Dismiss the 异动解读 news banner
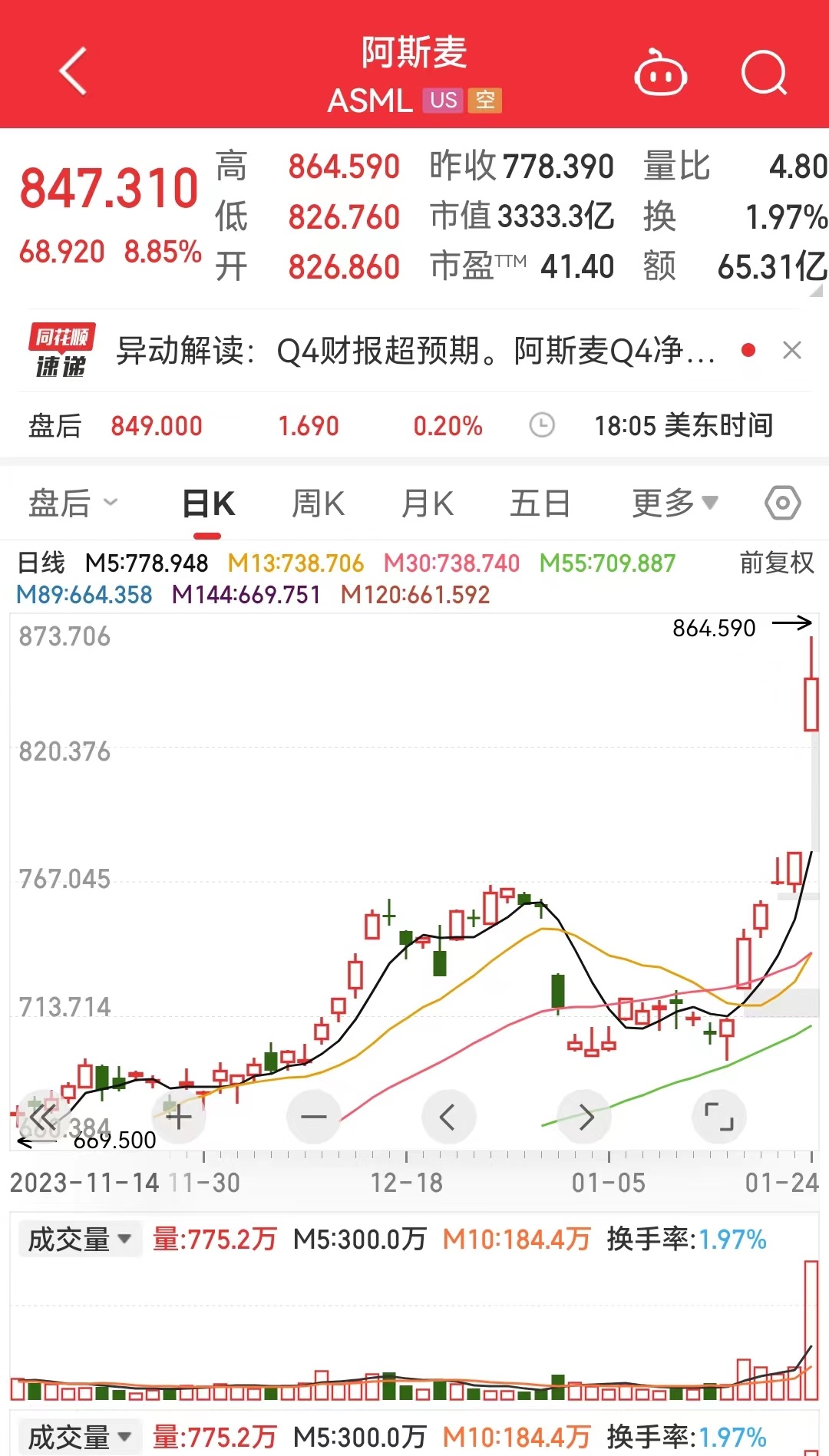829x1456 pixels. coord(791,351)
